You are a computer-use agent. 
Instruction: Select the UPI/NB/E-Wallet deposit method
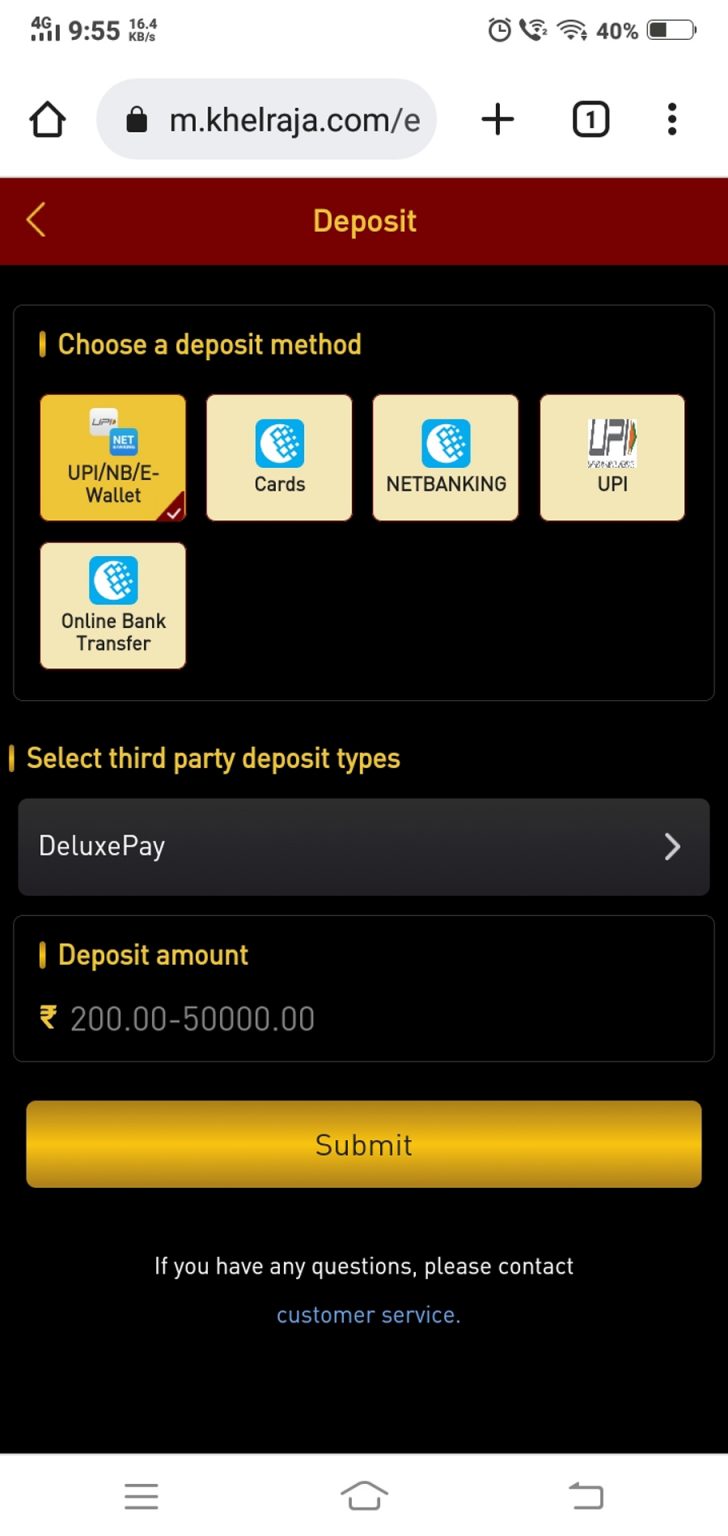coord(113,458)
